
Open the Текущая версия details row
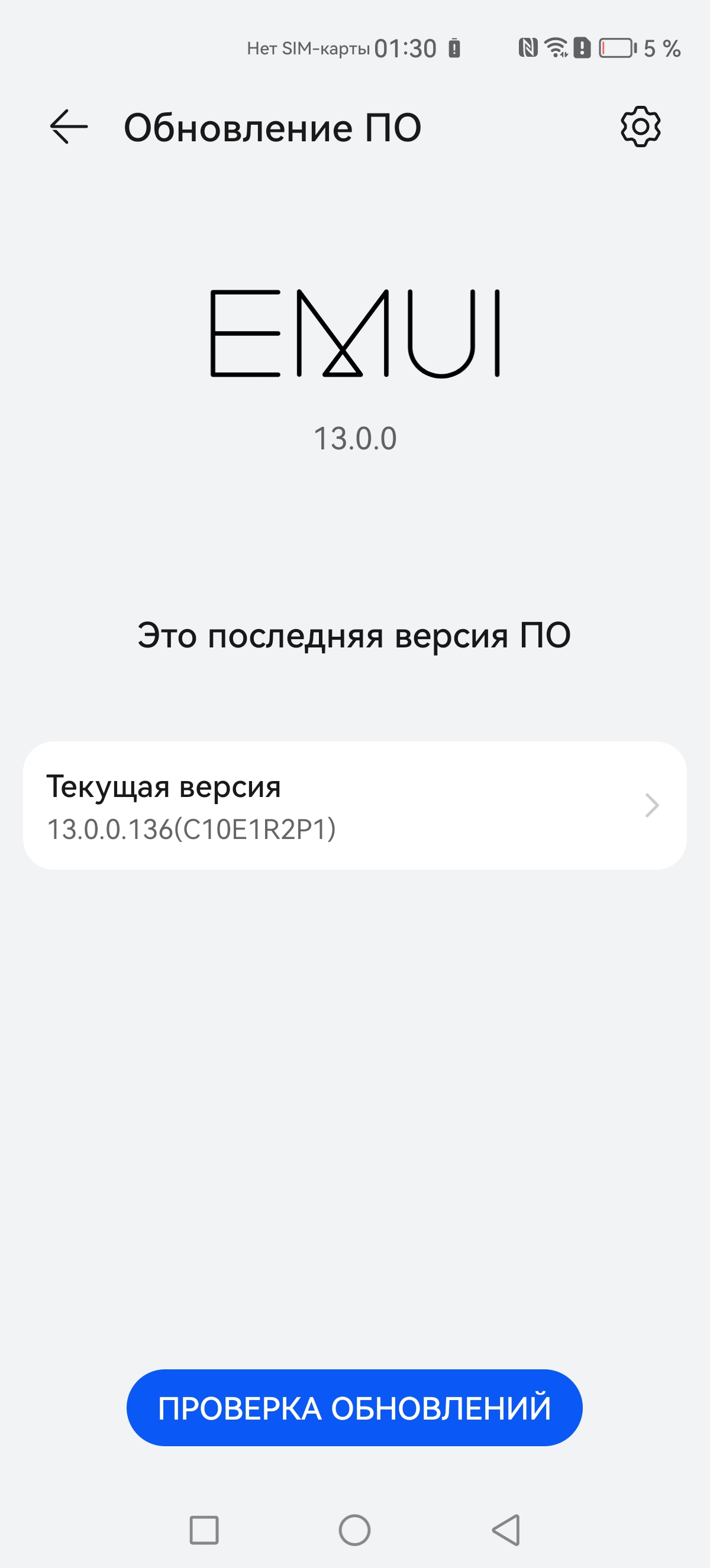(354, 805)
